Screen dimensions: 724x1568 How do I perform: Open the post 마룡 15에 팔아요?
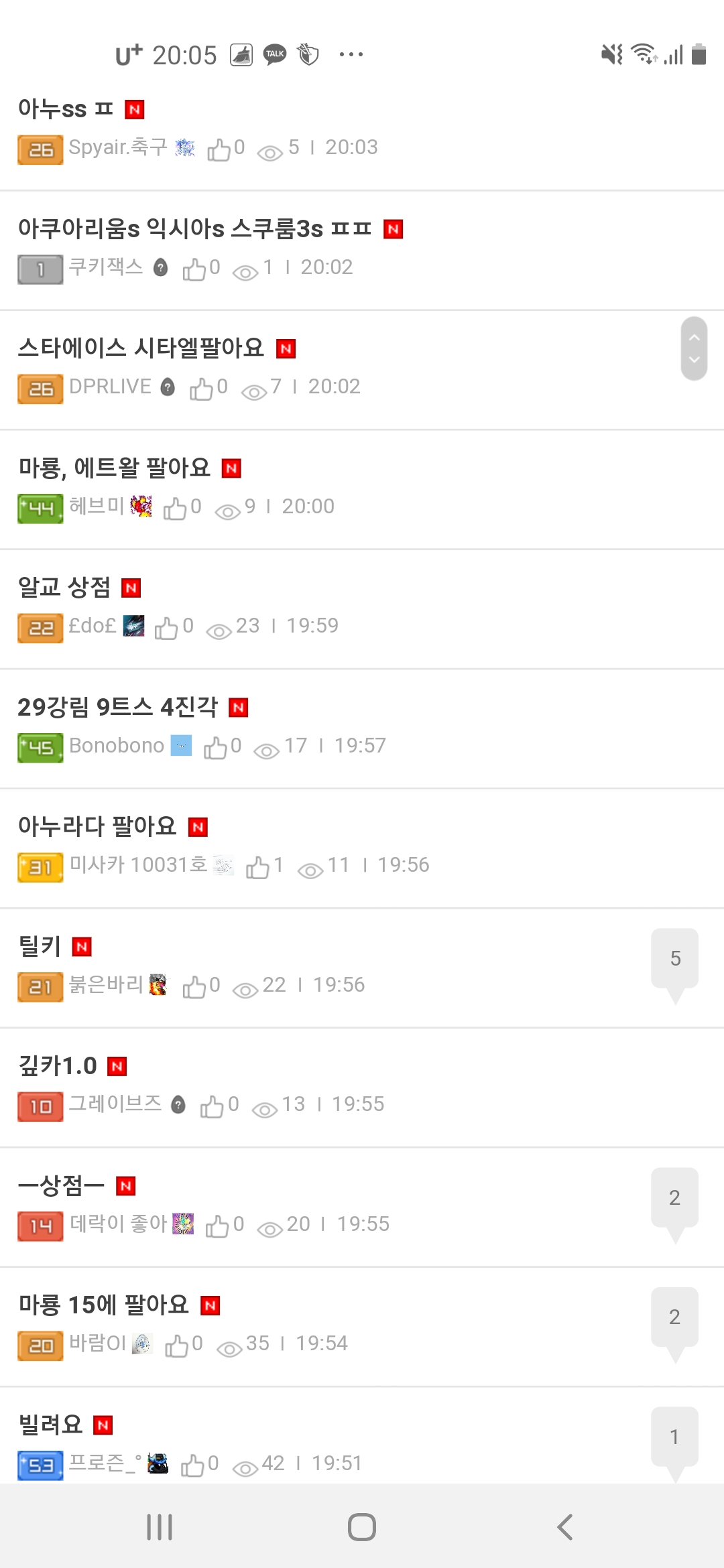pyautogui.click(x=104, y=1305)
